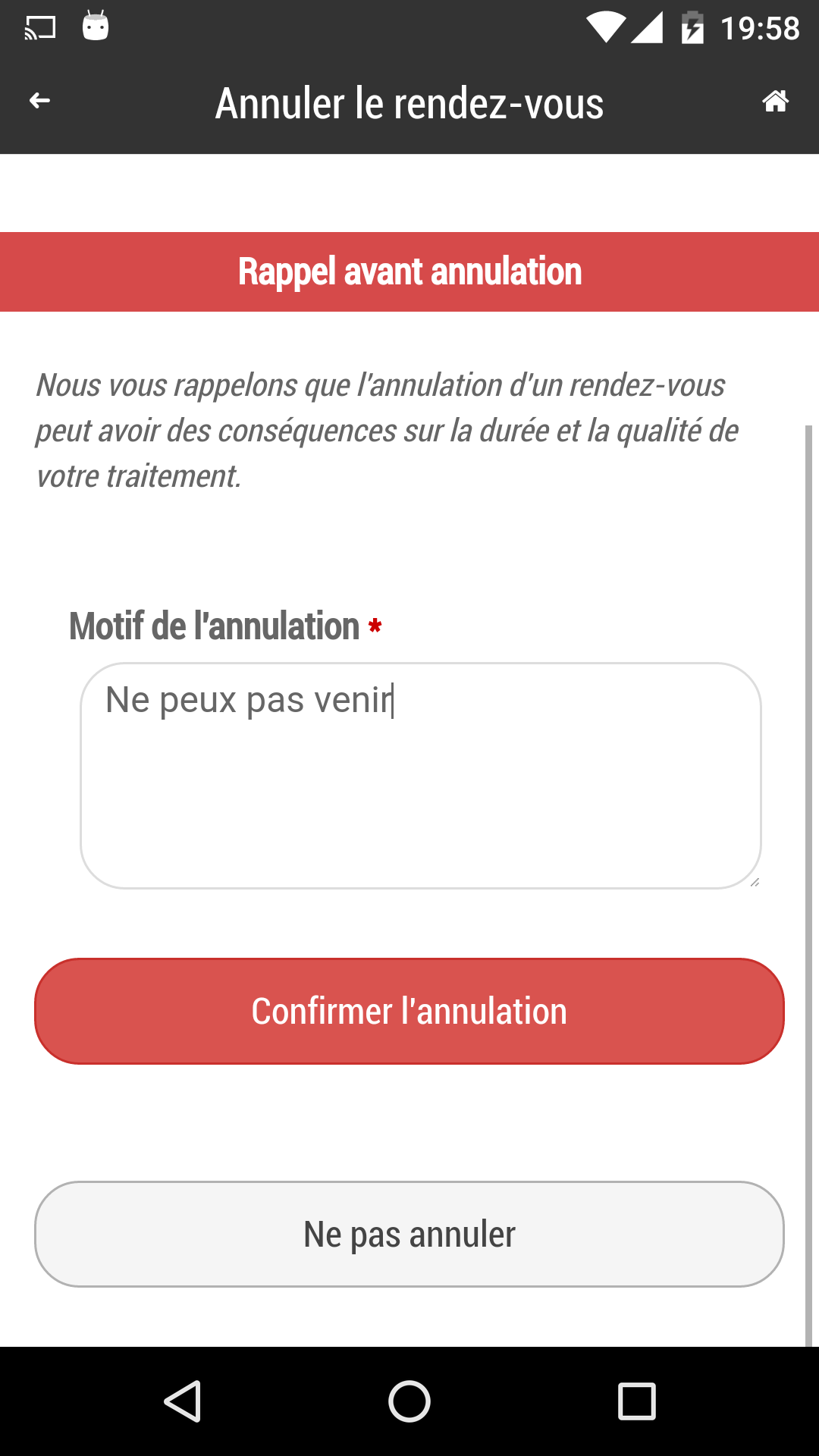Select Ne pas annuler
Viewport: 819px width, 1456px height.
point(409,1234)
